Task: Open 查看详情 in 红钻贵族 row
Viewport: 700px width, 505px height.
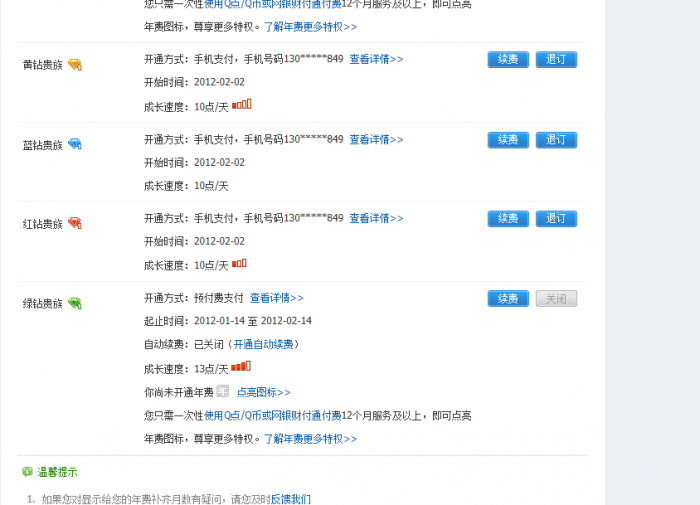Action: 376,218
